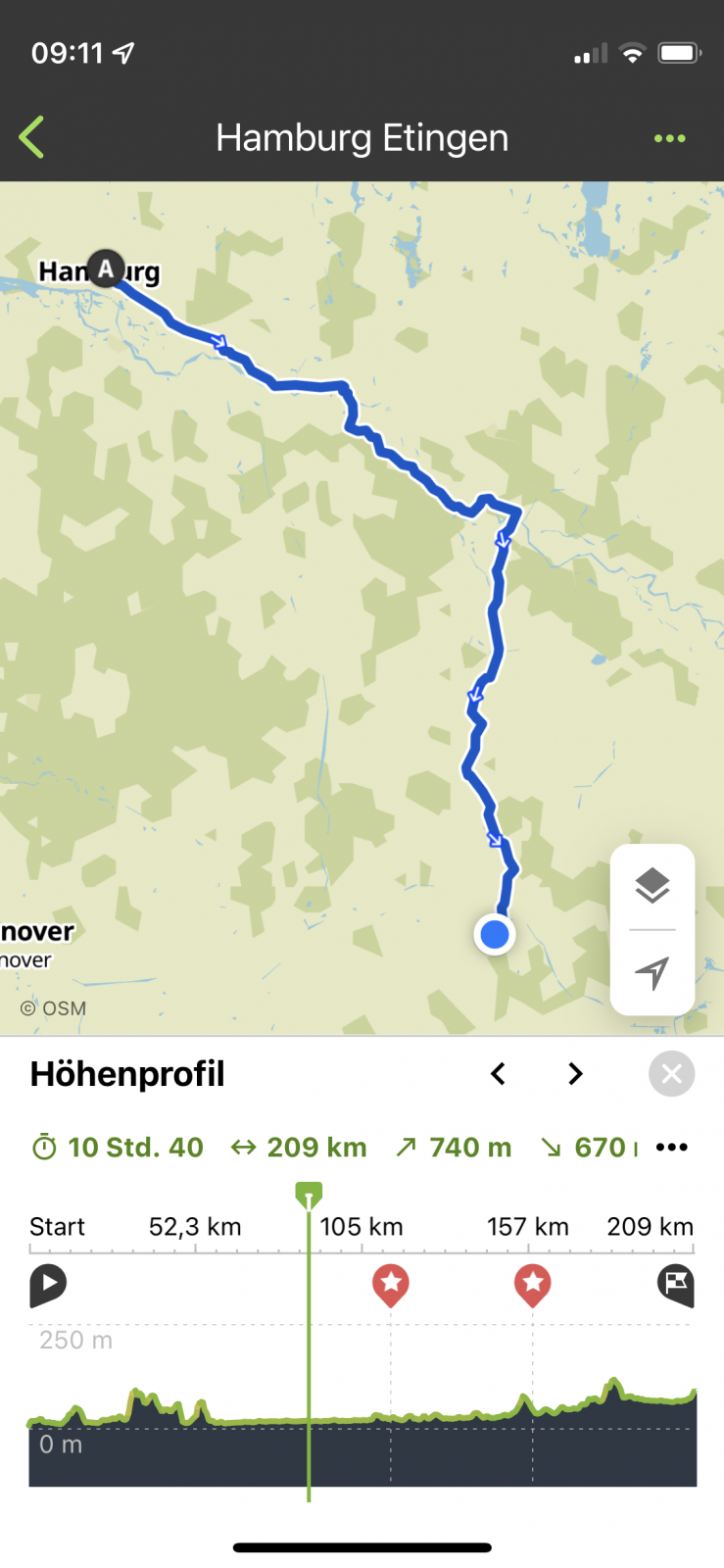Center map on my current location
This screenshot has height=1568, width=724.
tap(652, 972)
